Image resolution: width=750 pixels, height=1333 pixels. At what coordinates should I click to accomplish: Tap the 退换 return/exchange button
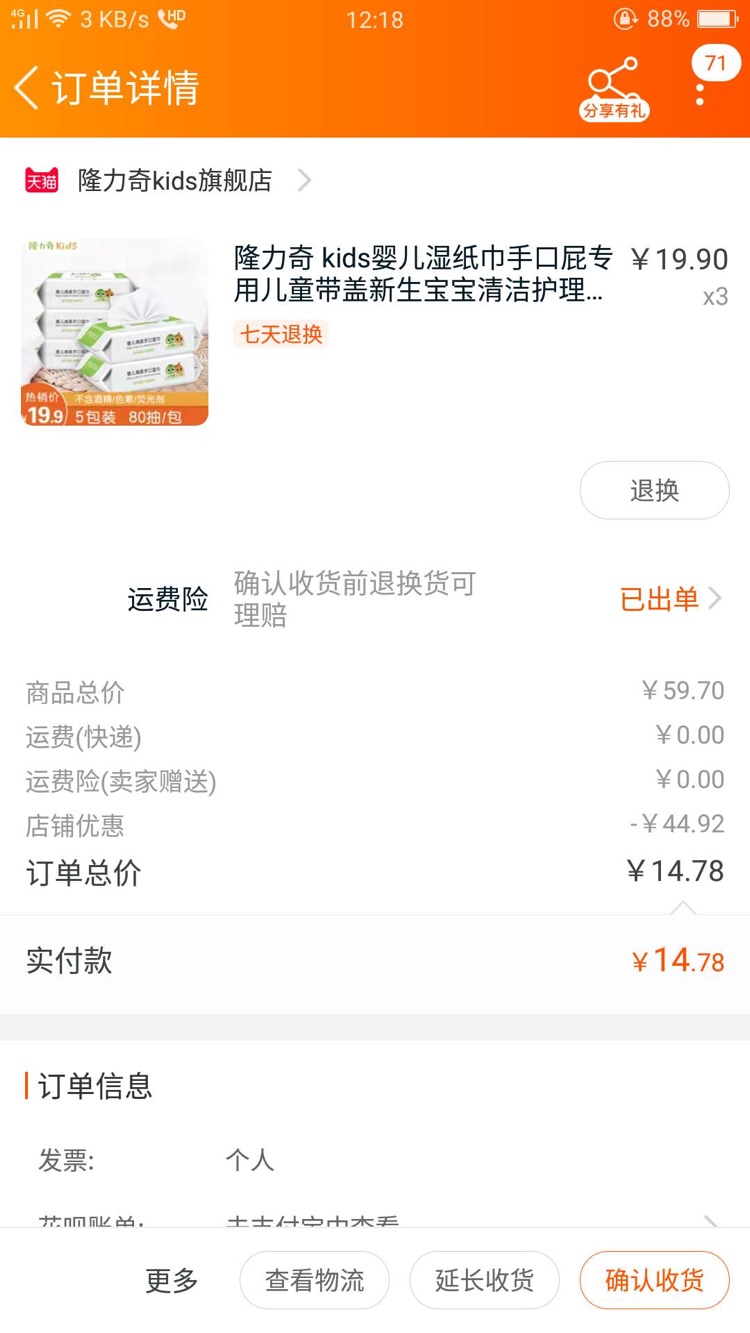[654, 490]
